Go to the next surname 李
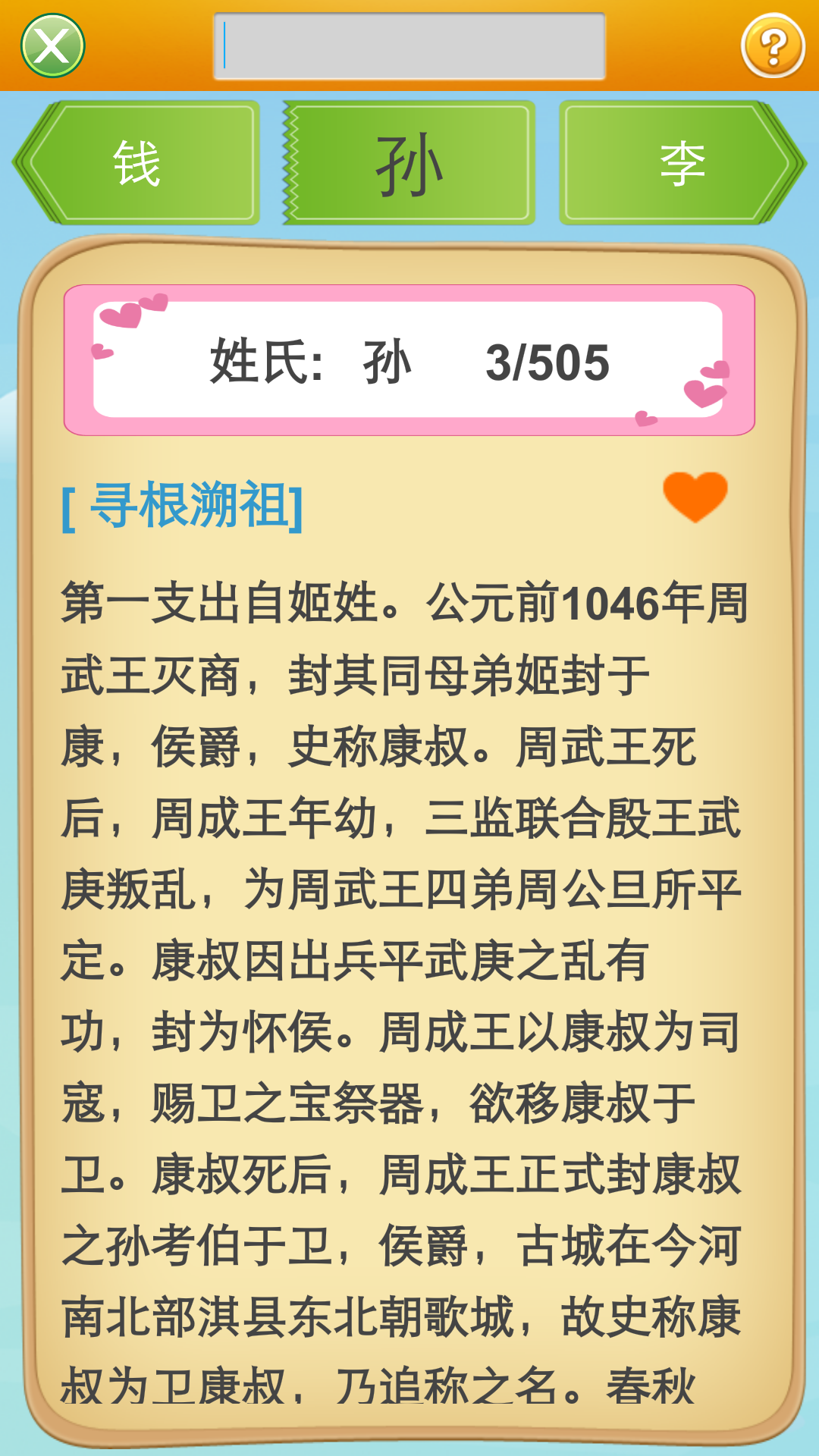The height and width of the screenshot is (1456, 819). [x=681, y=163]
